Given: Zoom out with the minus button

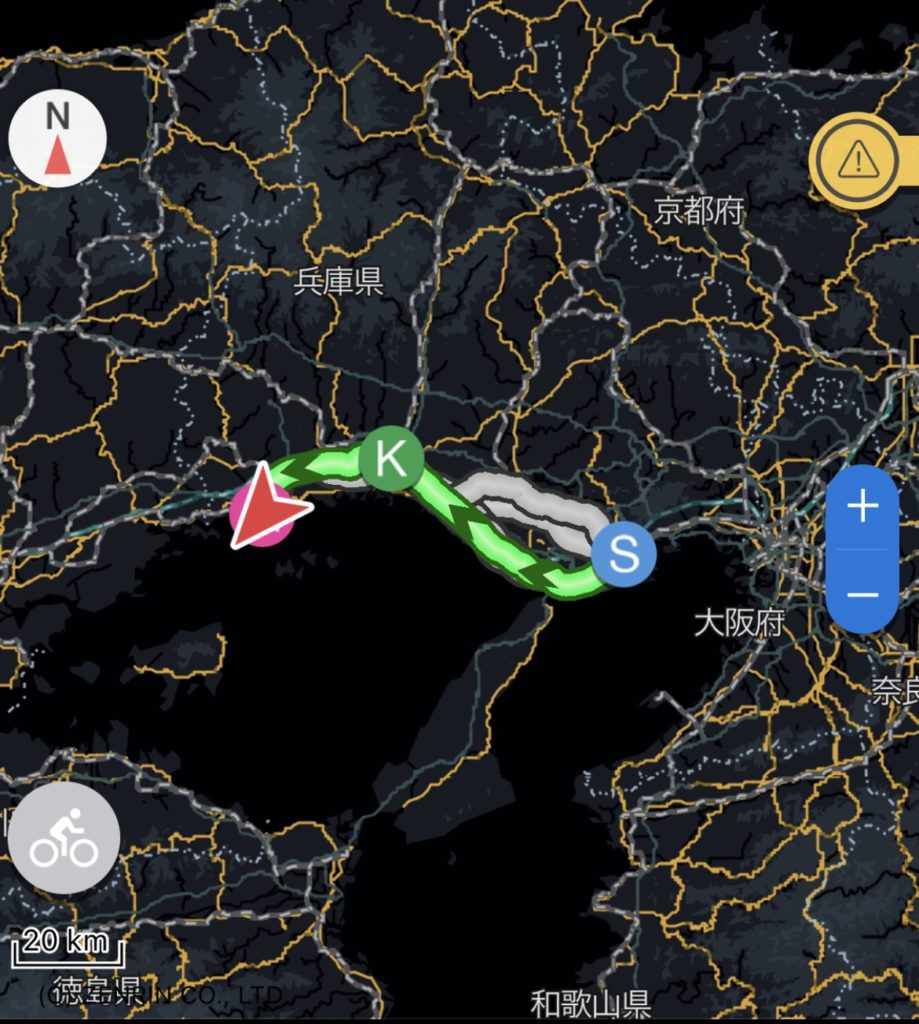Looking at the screenshot, I should click(862, 594).
